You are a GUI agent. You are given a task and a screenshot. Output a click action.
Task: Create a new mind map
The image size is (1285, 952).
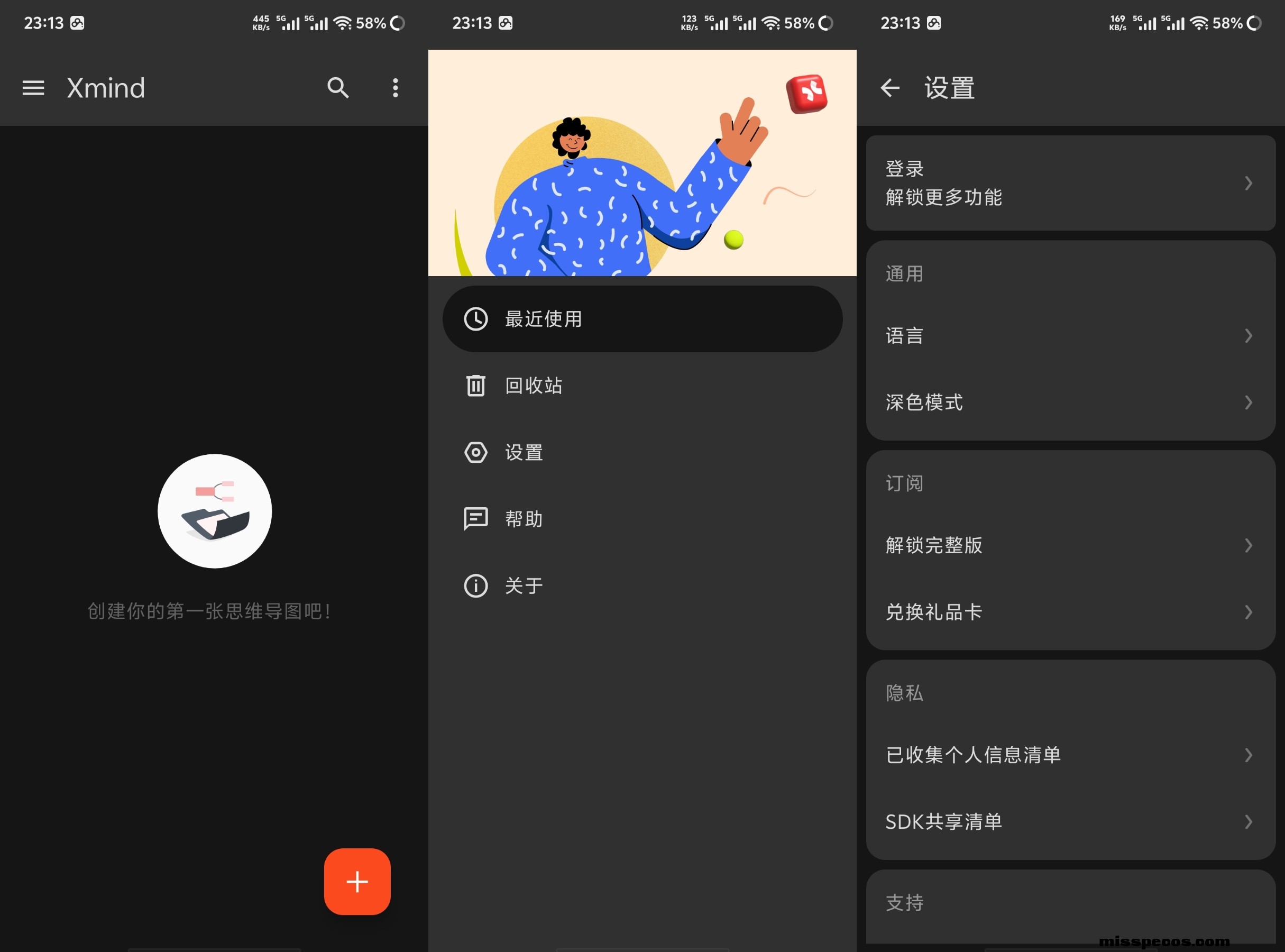pyautogui.click(x=357, y=881)
